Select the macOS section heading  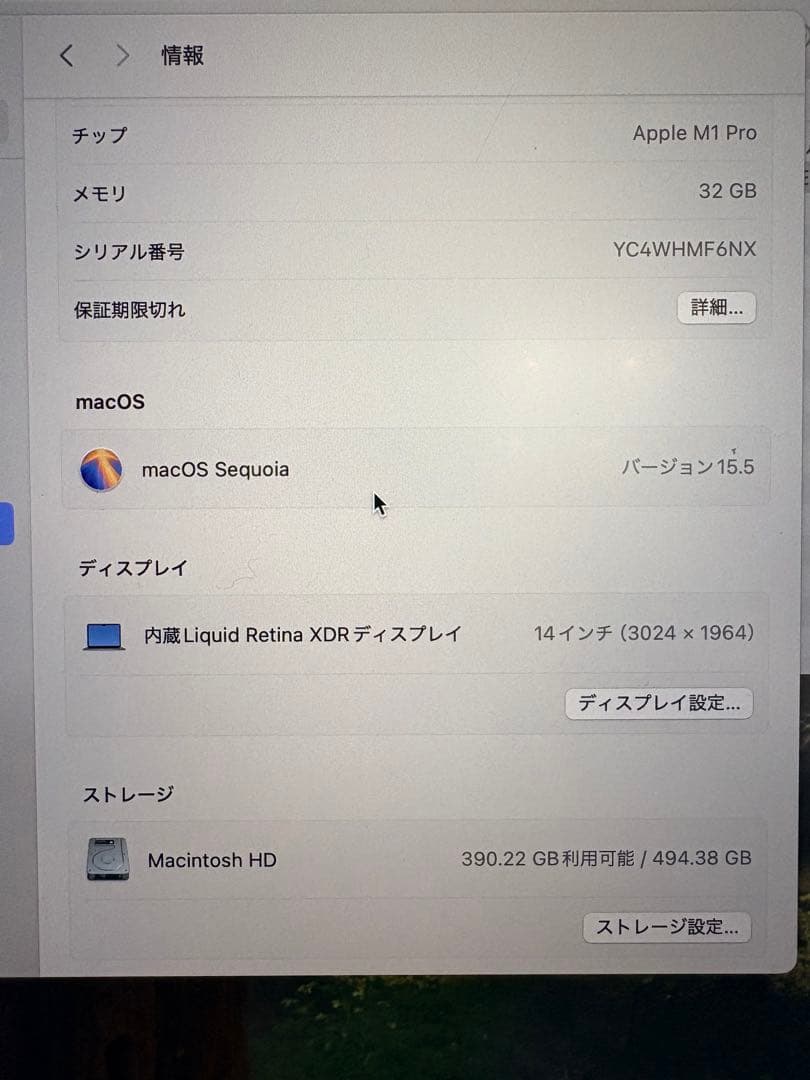point(110,402)
